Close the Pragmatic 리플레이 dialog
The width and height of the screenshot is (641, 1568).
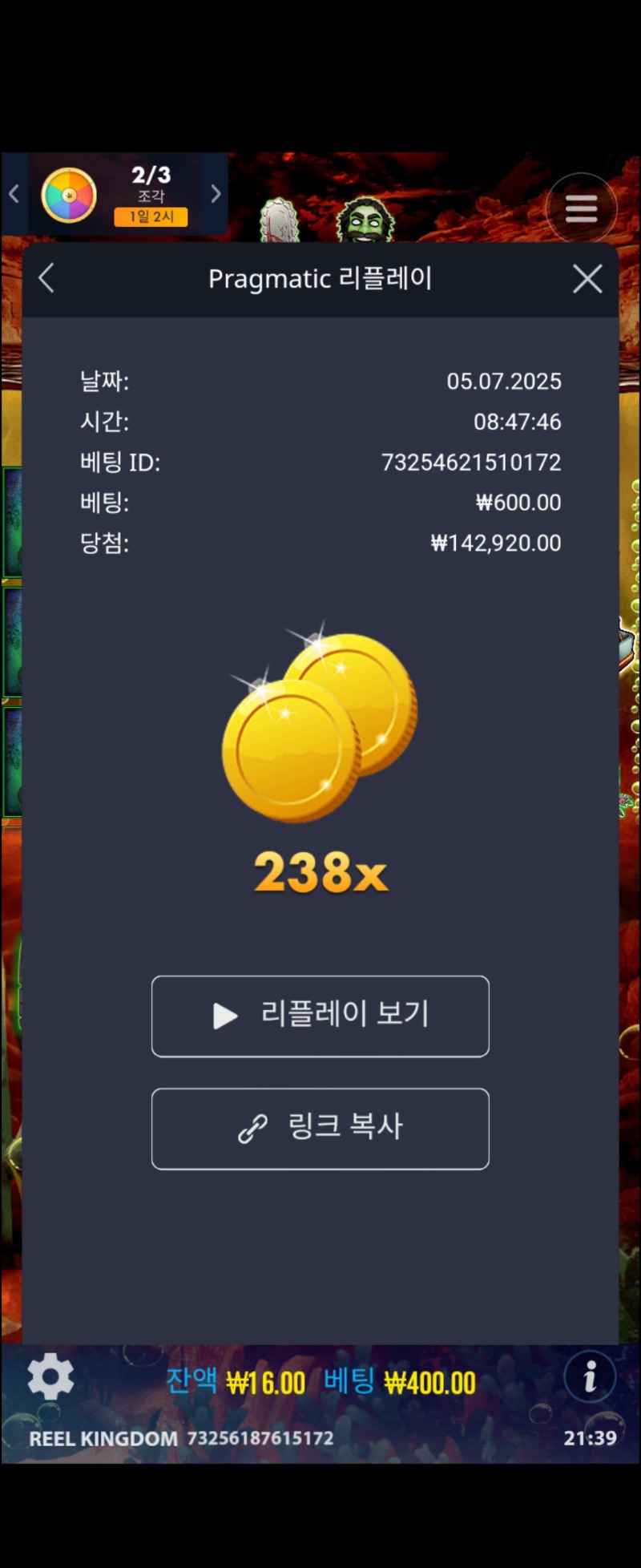point(587,279)
